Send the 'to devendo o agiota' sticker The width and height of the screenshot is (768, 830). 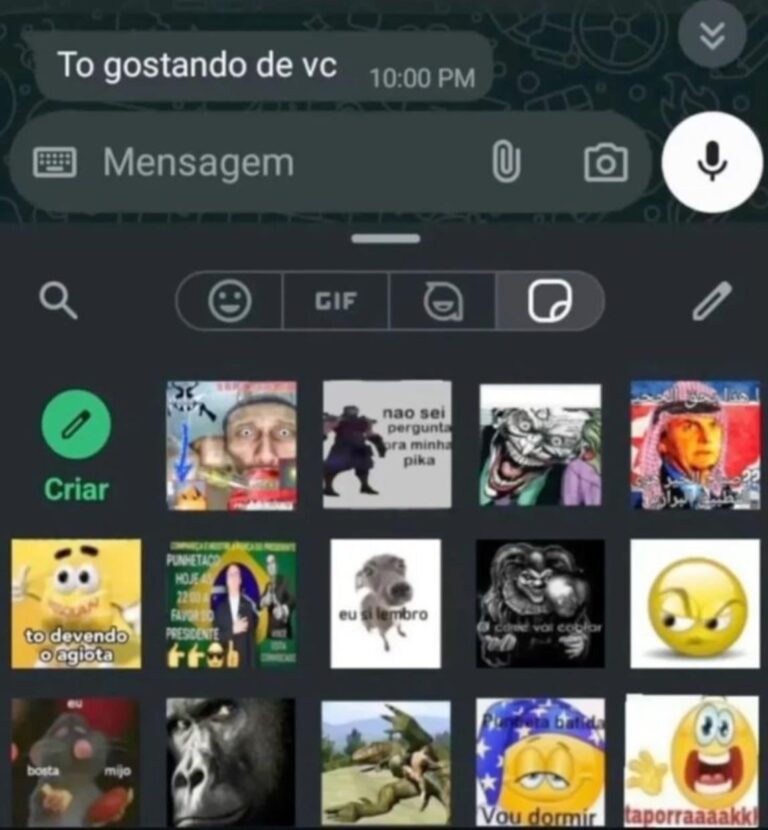click(x=76, y=604)
